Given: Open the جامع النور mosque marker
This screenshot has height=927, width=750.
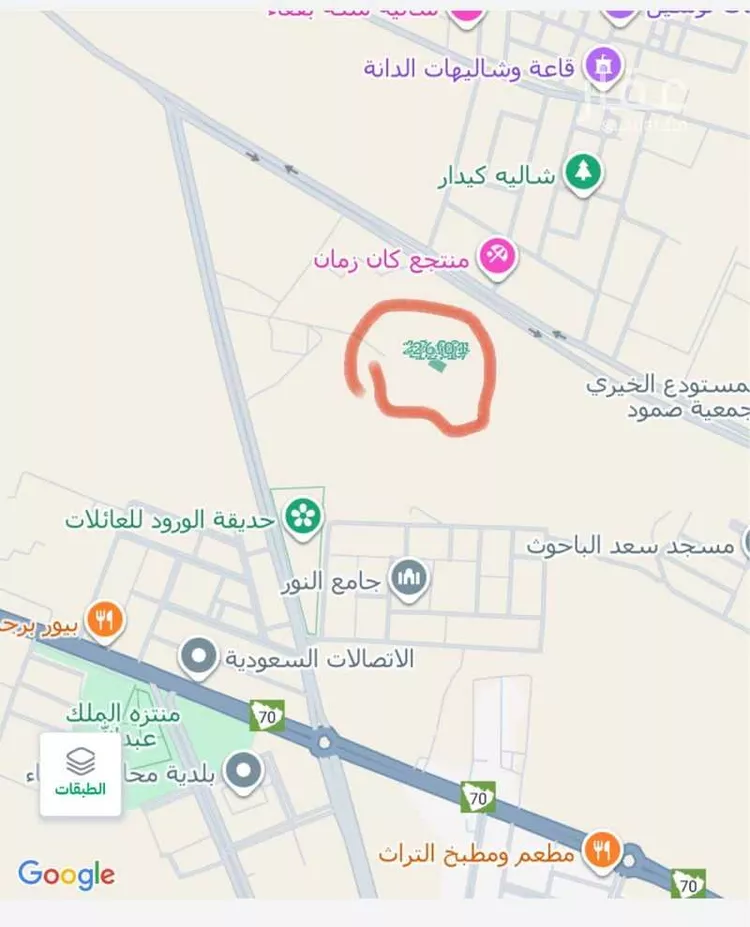Looking at the screenshot, I should click(x=409, y=579).
